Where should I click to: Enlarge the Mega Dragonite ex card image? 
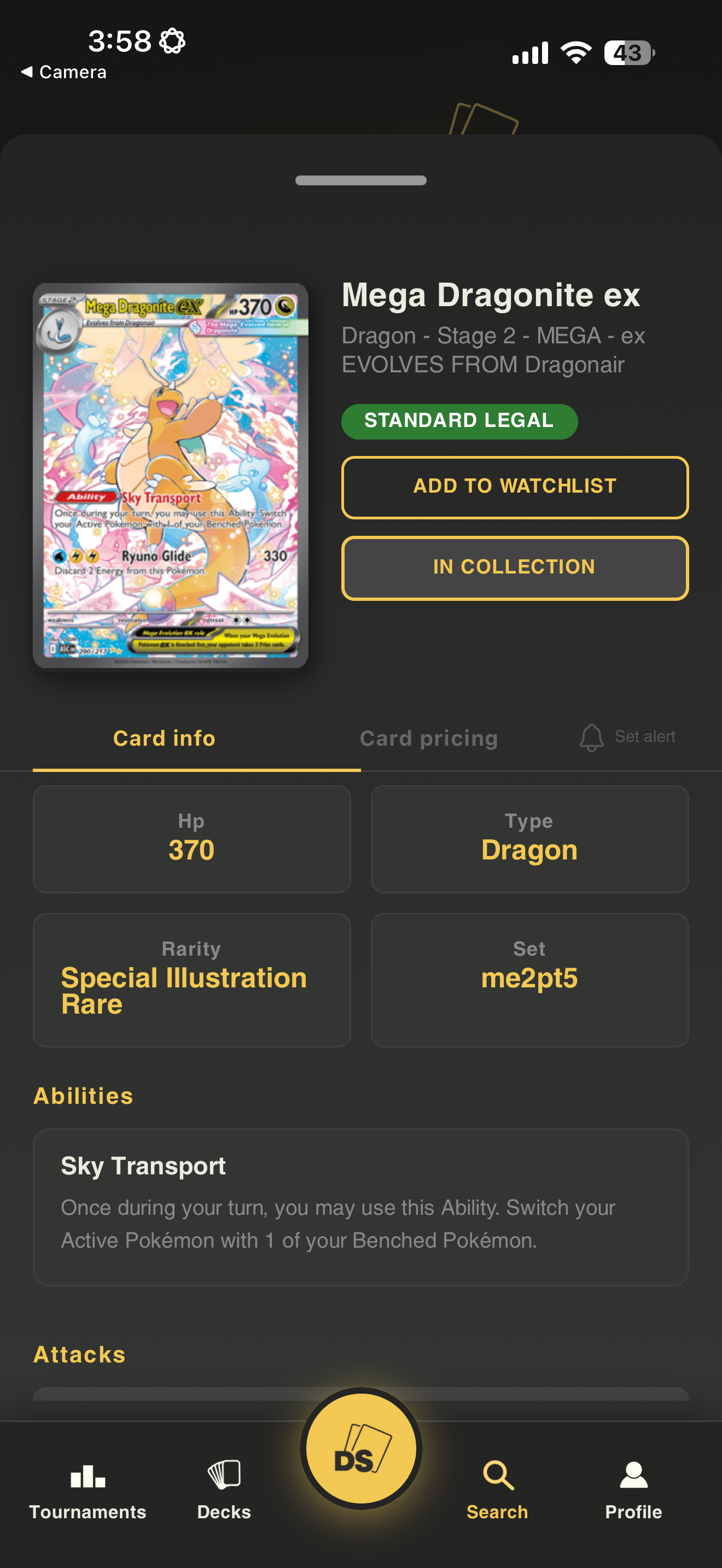(171, 476)
